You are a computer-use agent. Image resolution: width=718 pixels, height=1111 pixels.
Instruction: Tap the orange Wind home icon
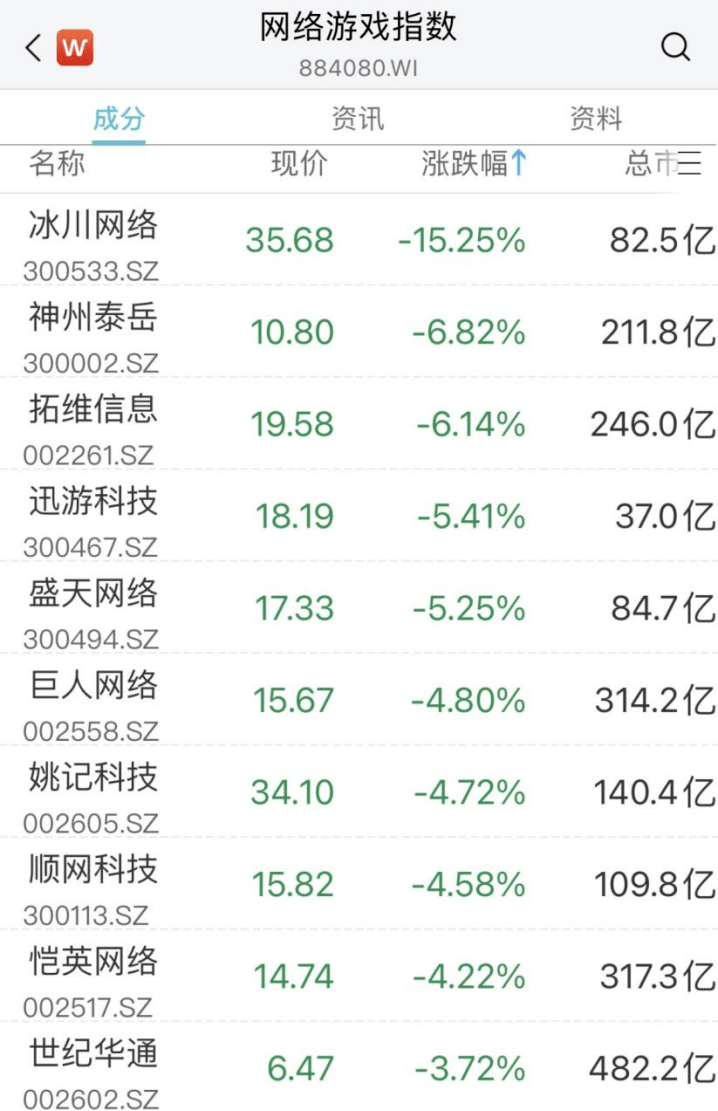[x=75, y=47]
